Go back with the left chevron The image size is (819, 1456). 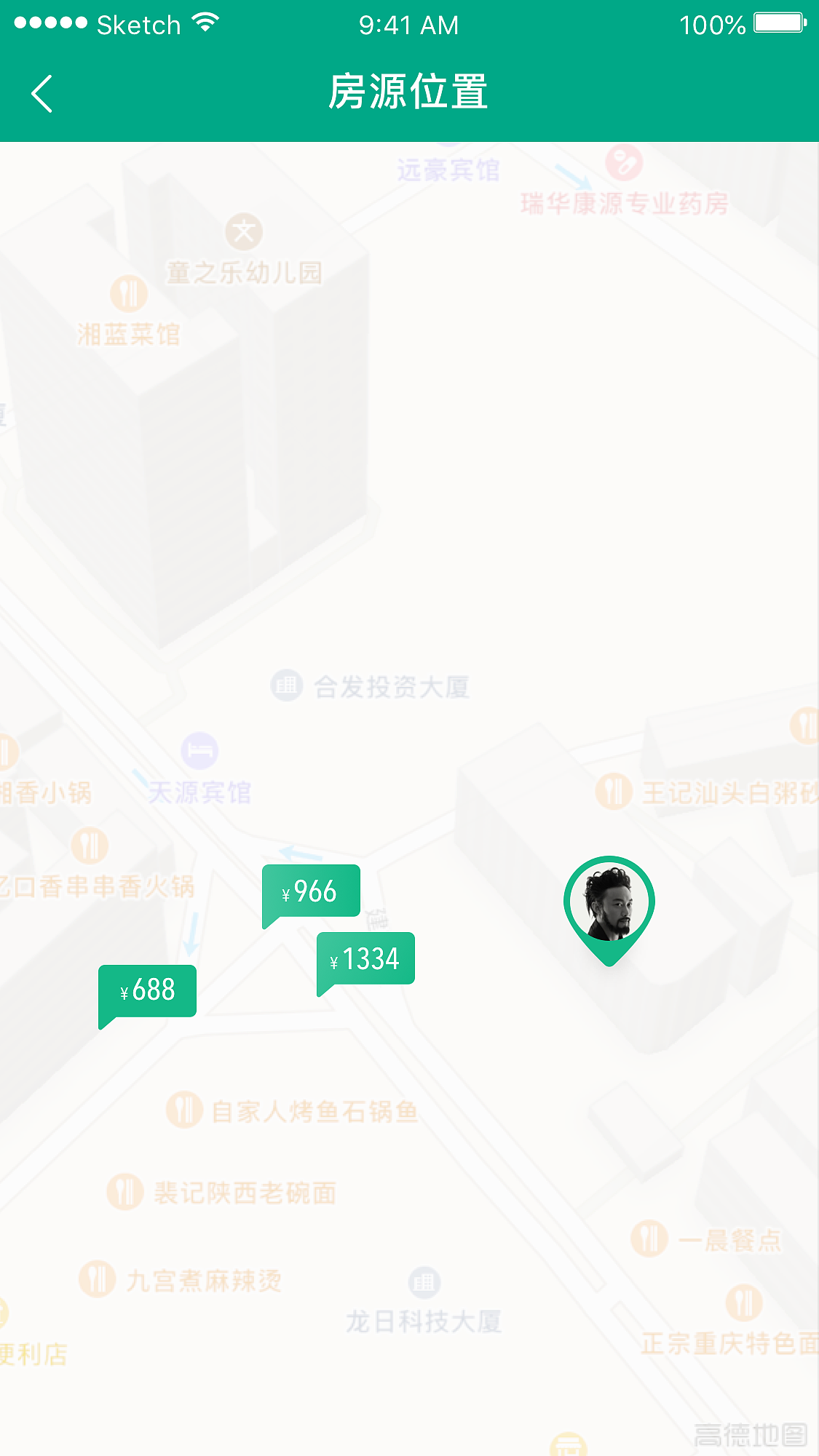click(x=41, y=93)
